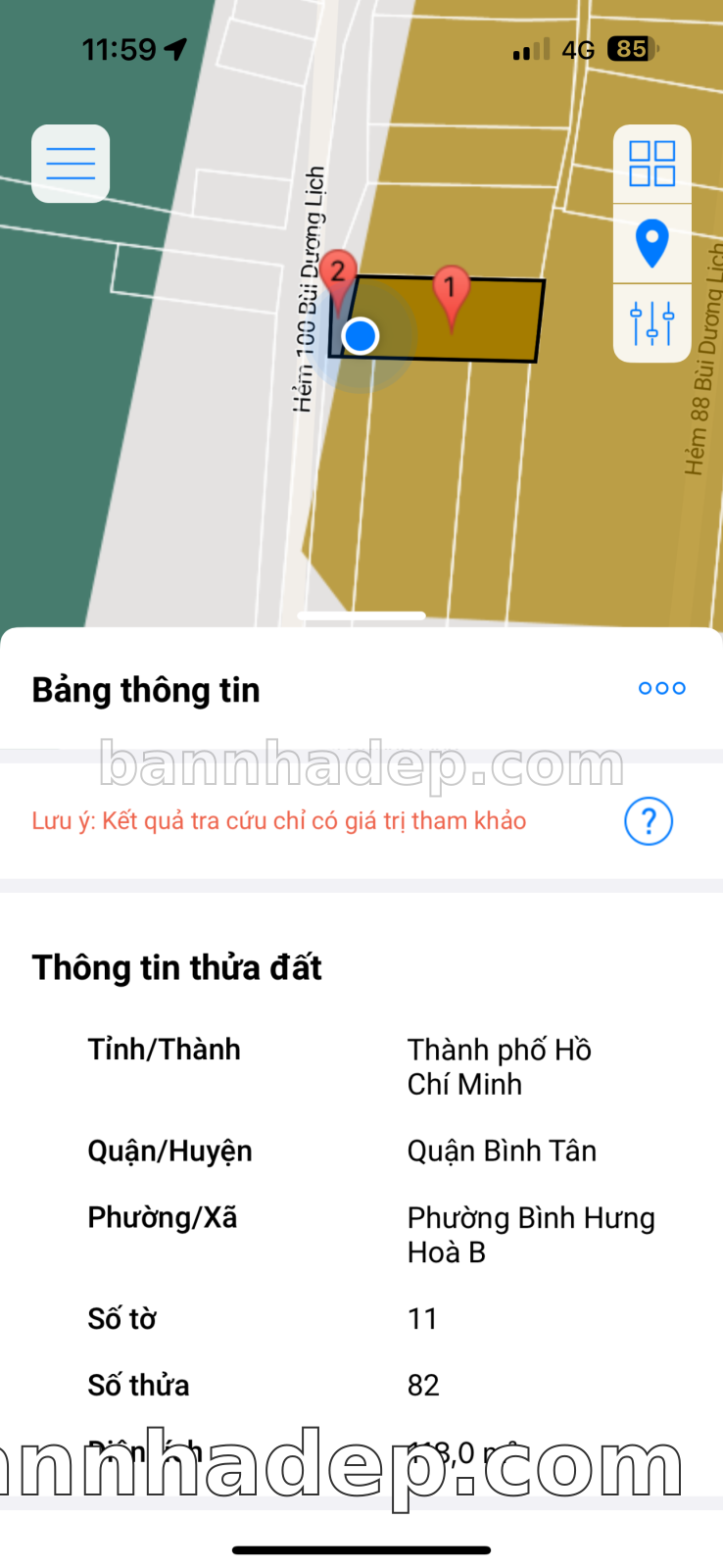Open the map filter sliders
This screenshot has width=723, height=1568.
[x=651, y=322]
